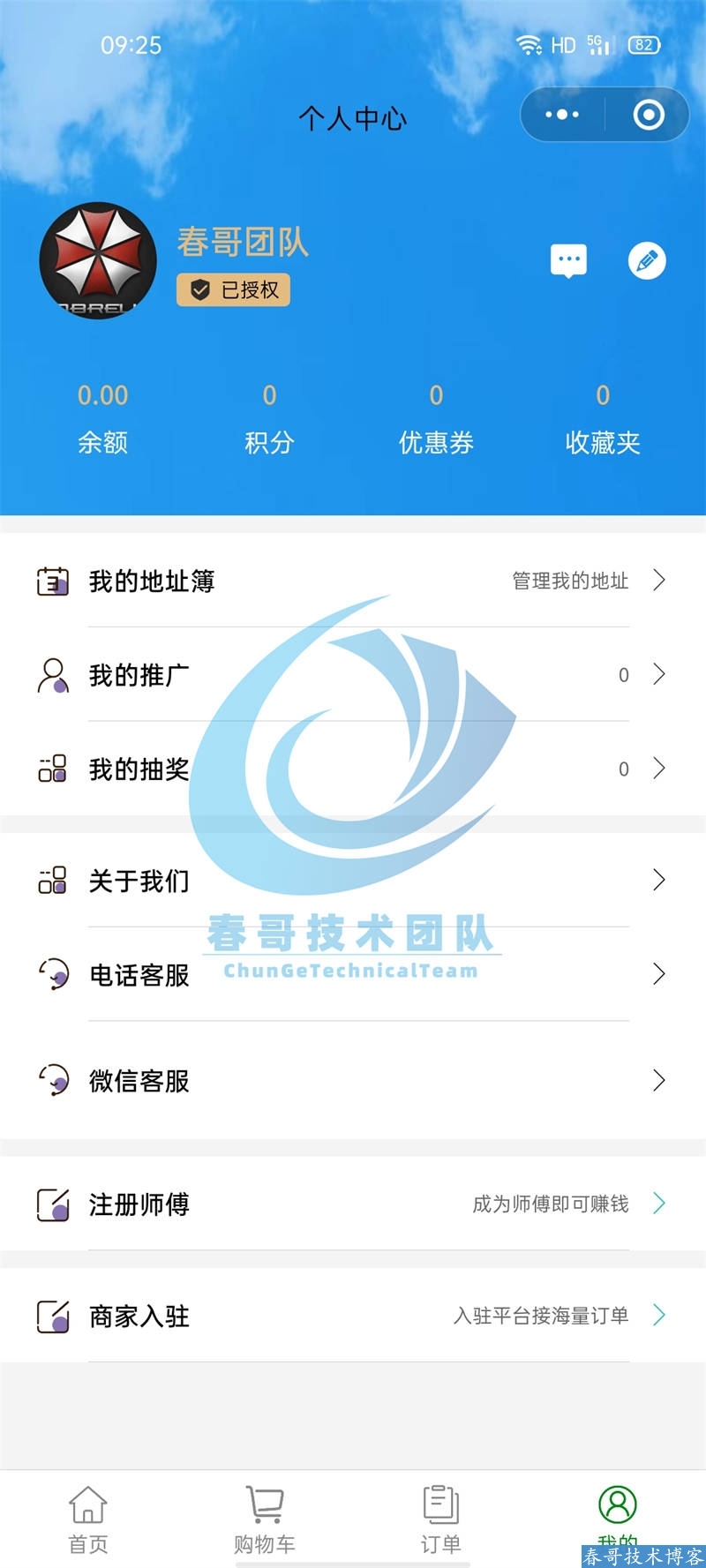Switch to the 首页 home tab

tap(88, 1519)
